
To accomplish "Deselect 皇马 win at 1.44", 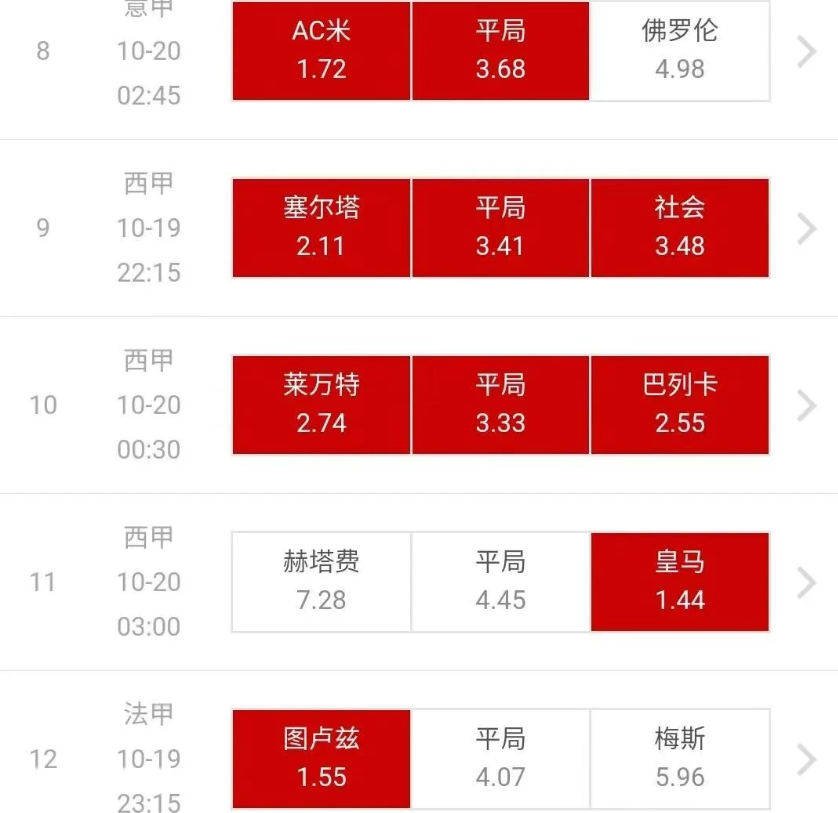I will click(x=680, y=582).
